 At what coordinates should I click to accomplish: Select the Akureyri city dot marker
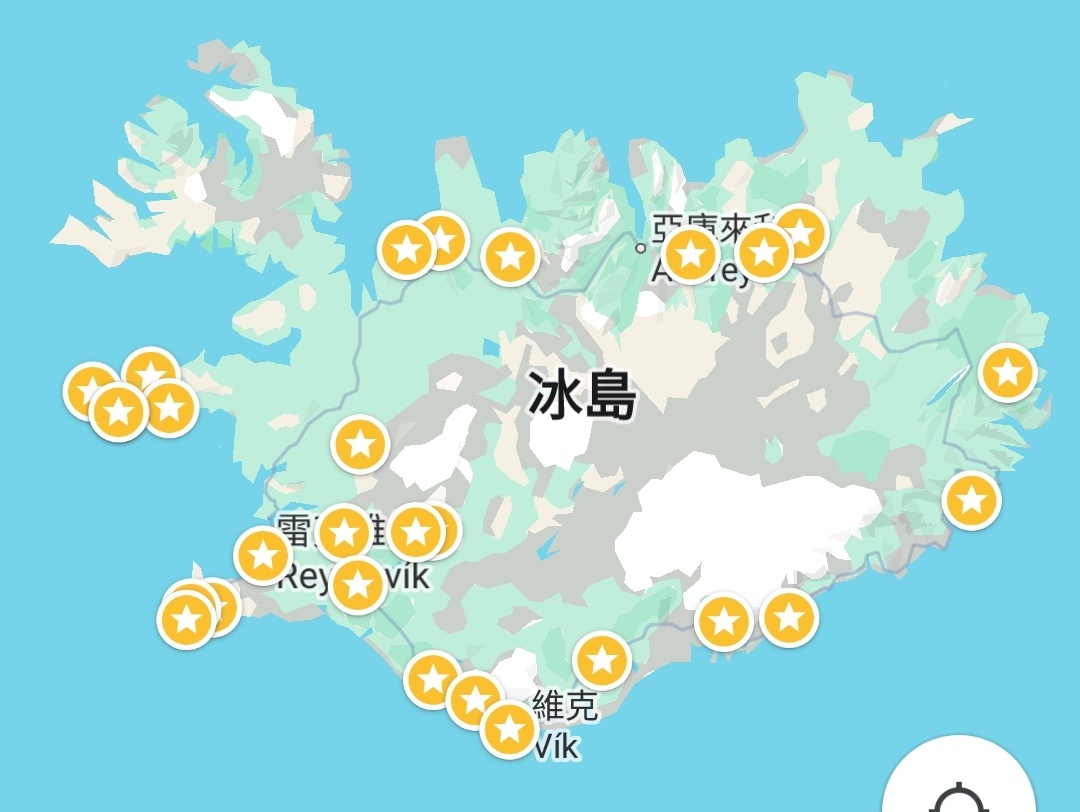(x=641, y=248)
